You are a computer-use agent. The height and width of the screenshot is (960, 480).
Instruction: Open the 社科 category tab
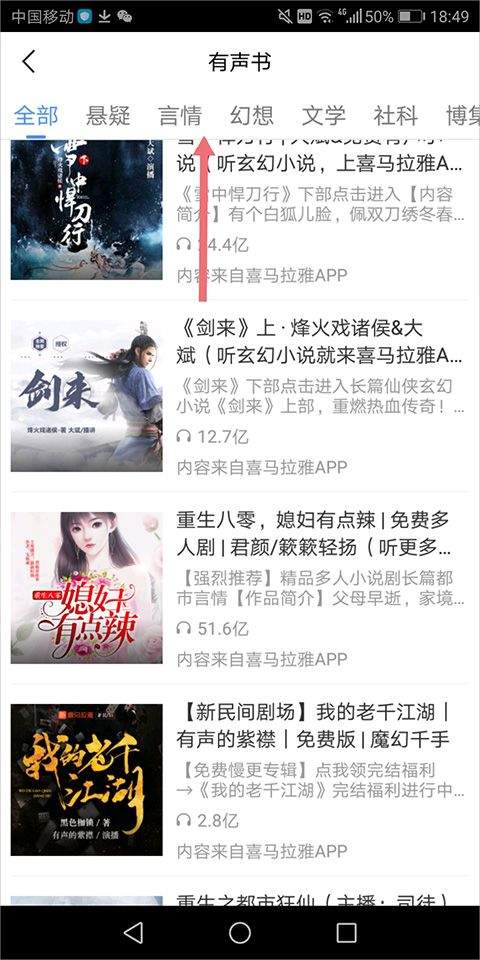[396, 115]
